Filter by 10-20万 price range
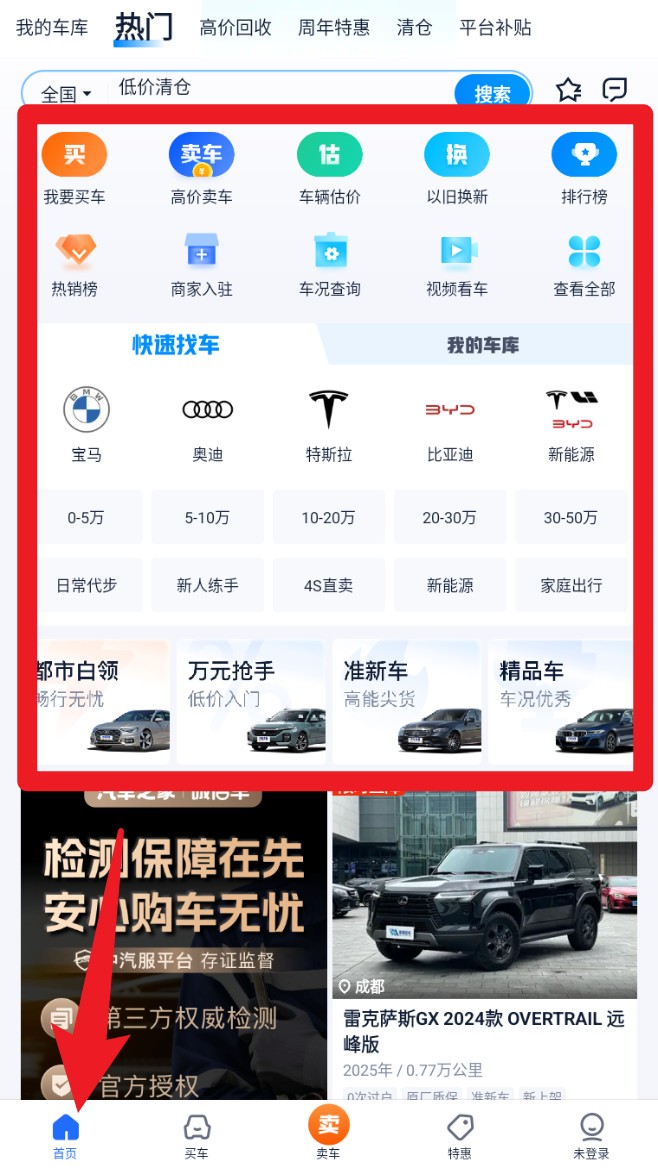 328,517
